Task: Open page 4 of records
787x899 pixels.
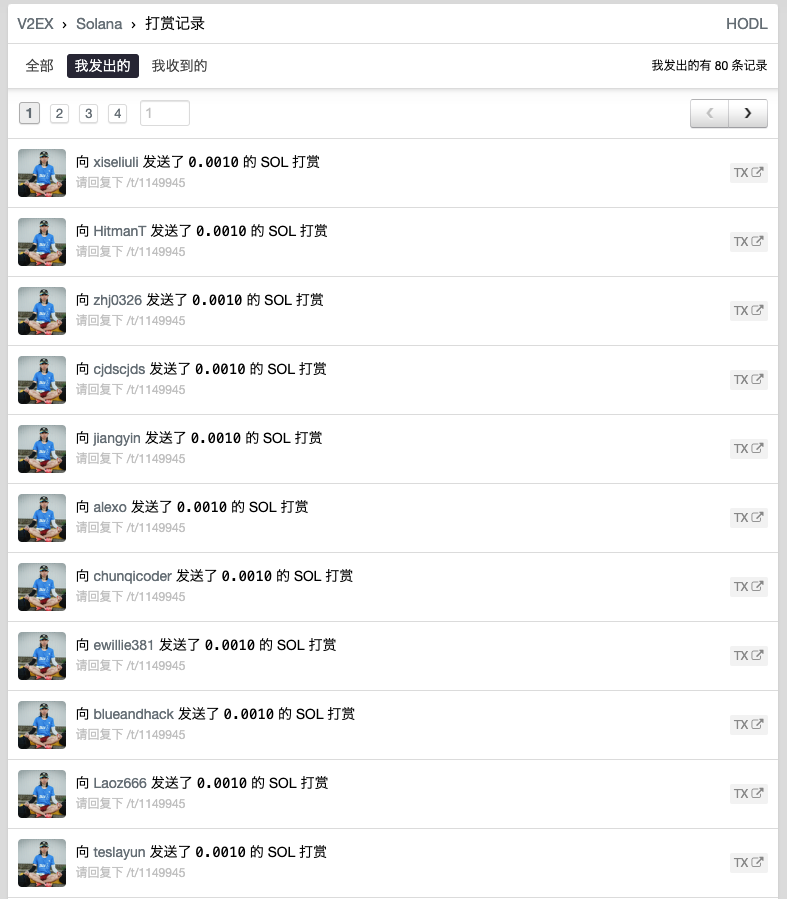Action: (118, 113)
